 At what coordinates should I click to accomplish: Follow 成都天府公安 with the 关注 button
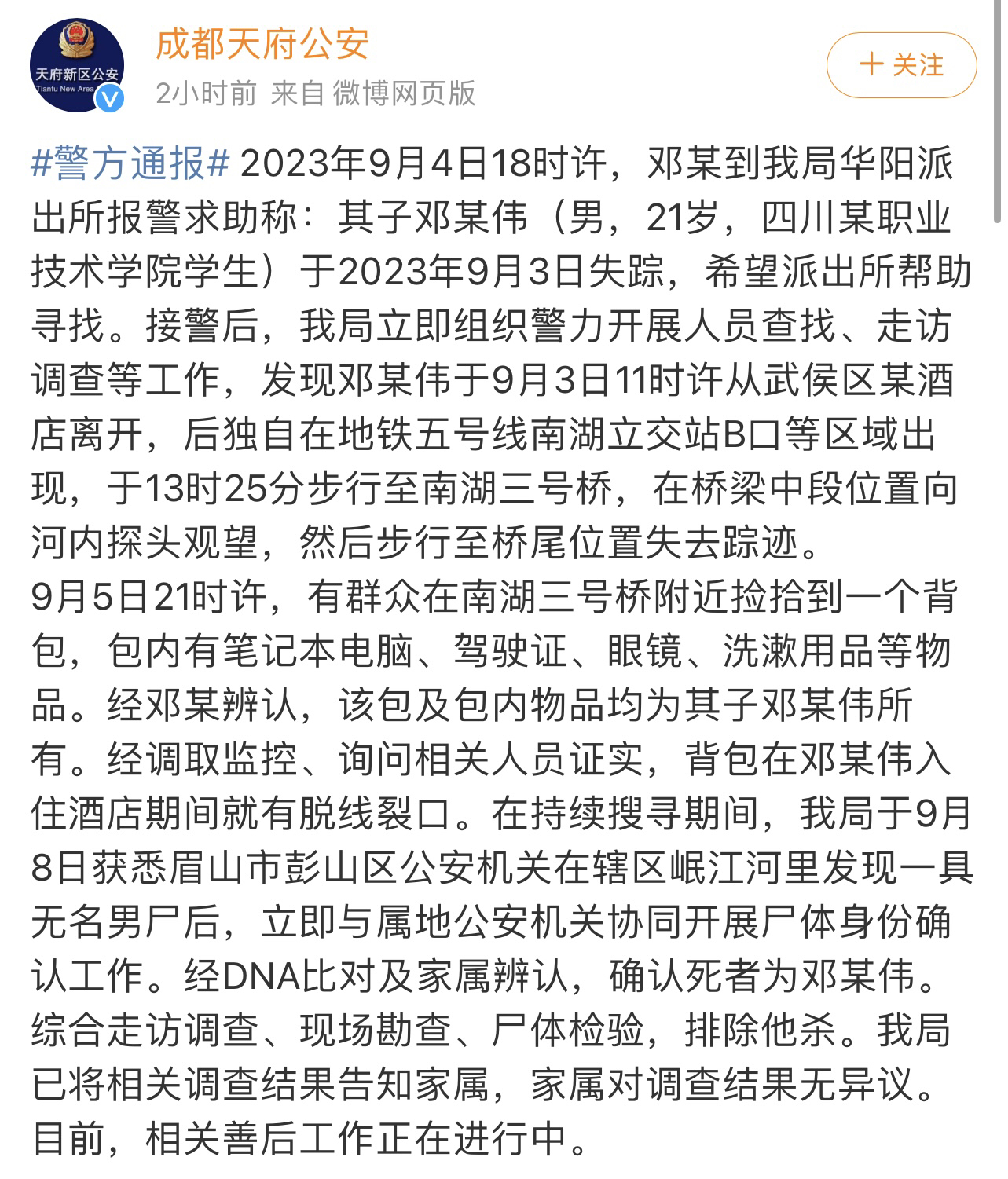(901, 64)
